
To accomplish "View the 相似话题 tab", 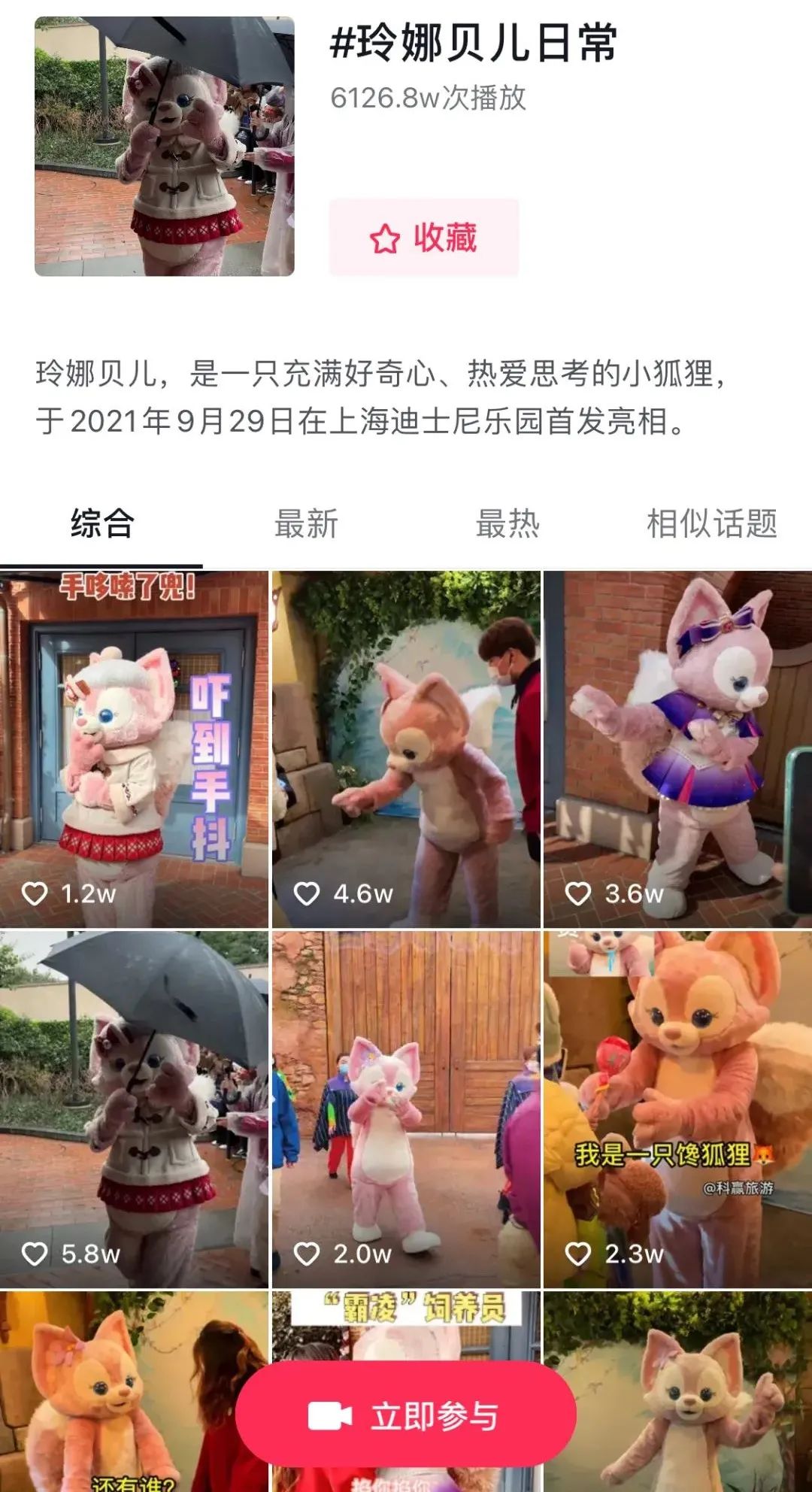I will (x=713, y=525).
